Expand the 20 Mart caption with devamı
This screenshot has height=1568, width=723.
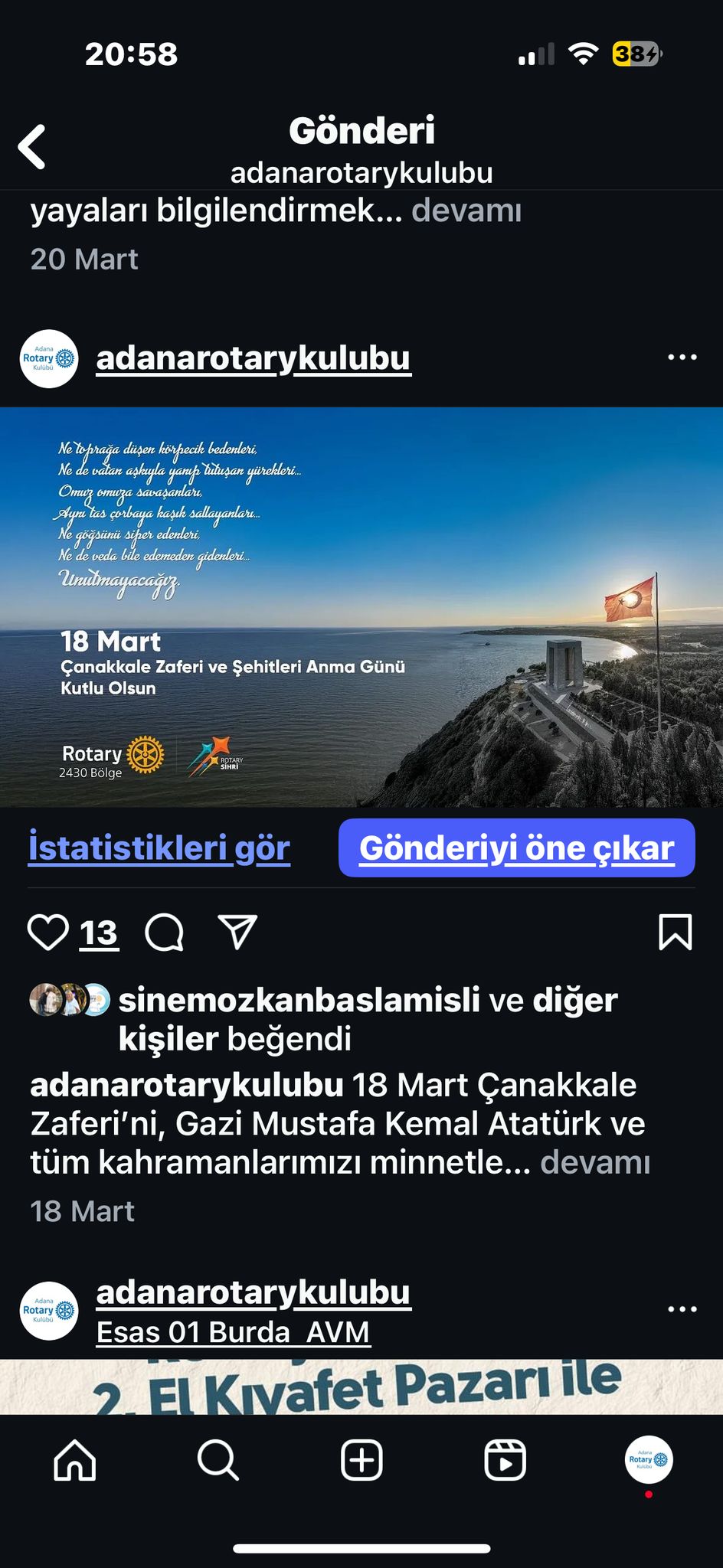(x=466, y=211)
